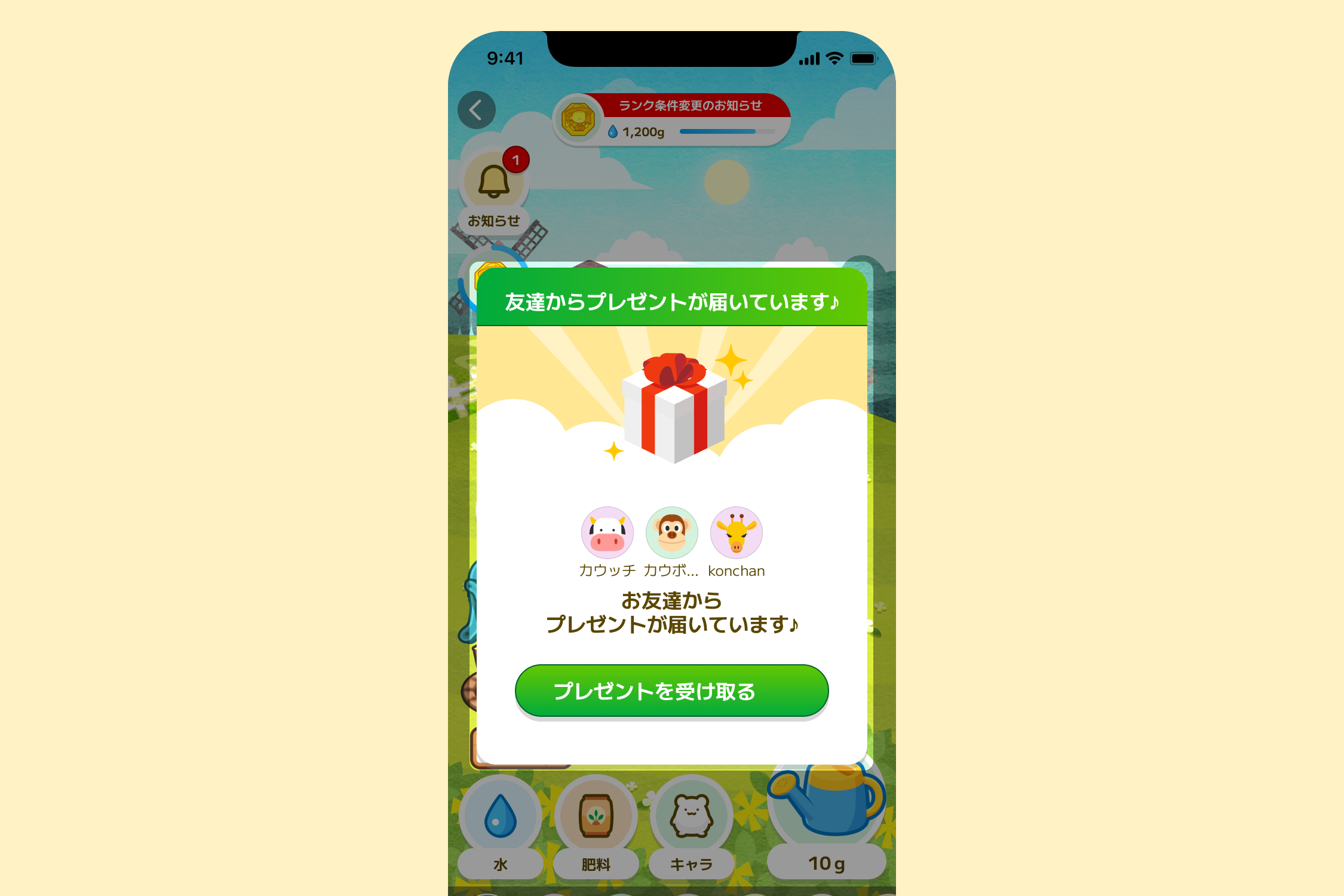This screenshot has width=1344, height=896.
Task: Tap the プレゼントを受け取る button
Action: [x=671, y=691]
